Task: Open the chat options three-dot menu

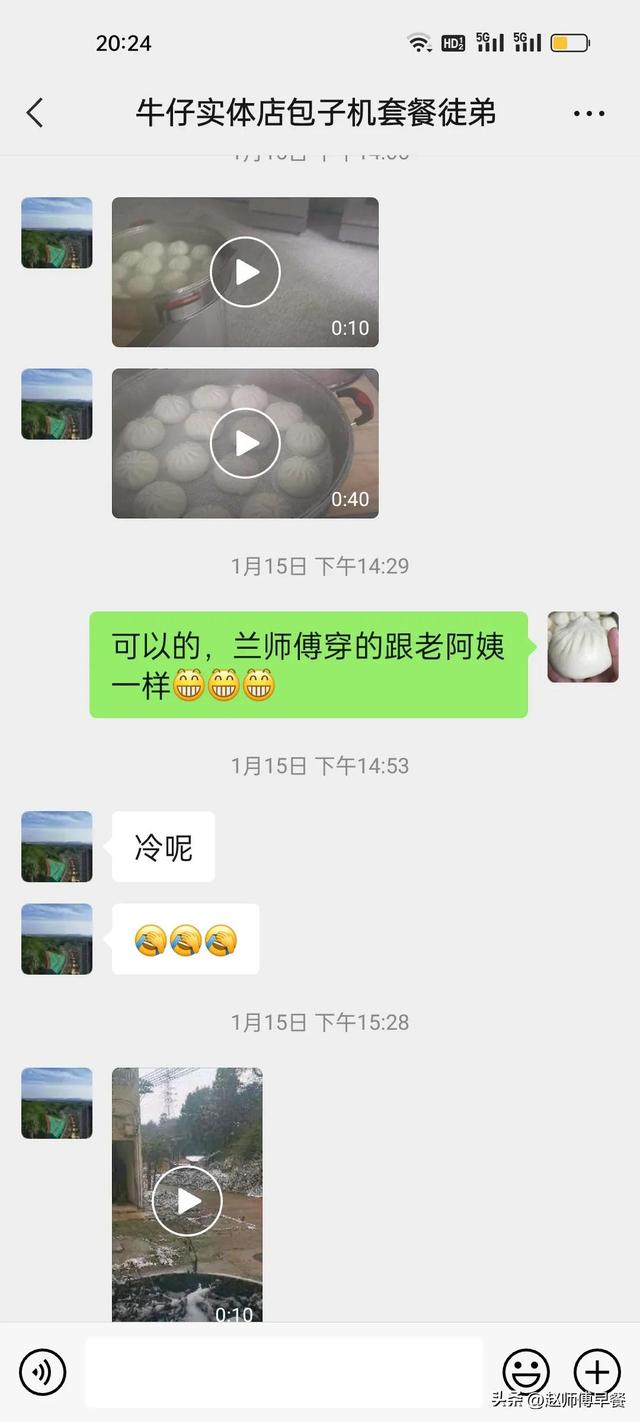Action: [x=589, y=114]
